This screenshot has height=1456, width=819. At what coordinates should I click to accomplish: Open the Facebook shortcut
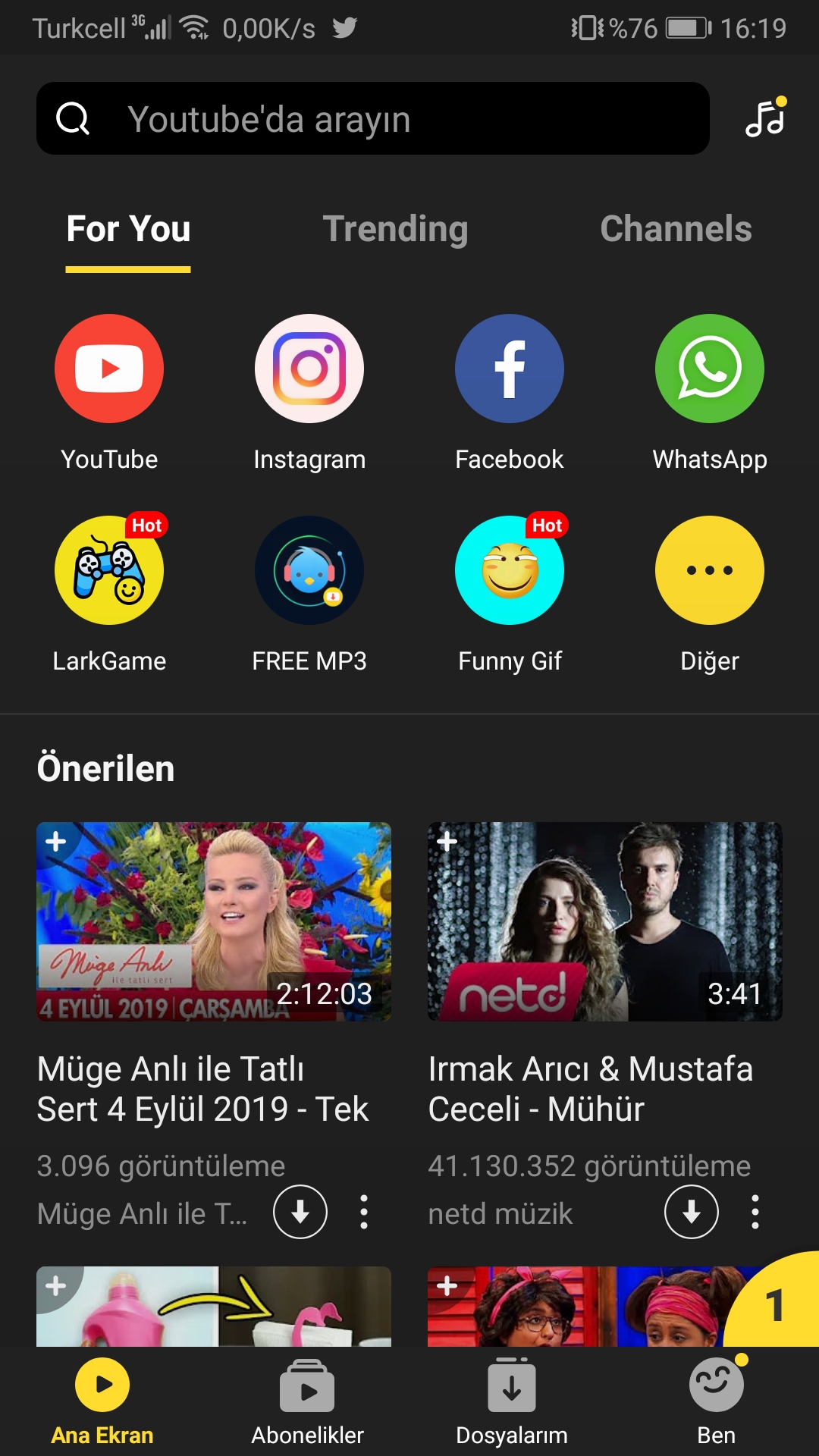[x=510, y=369]
